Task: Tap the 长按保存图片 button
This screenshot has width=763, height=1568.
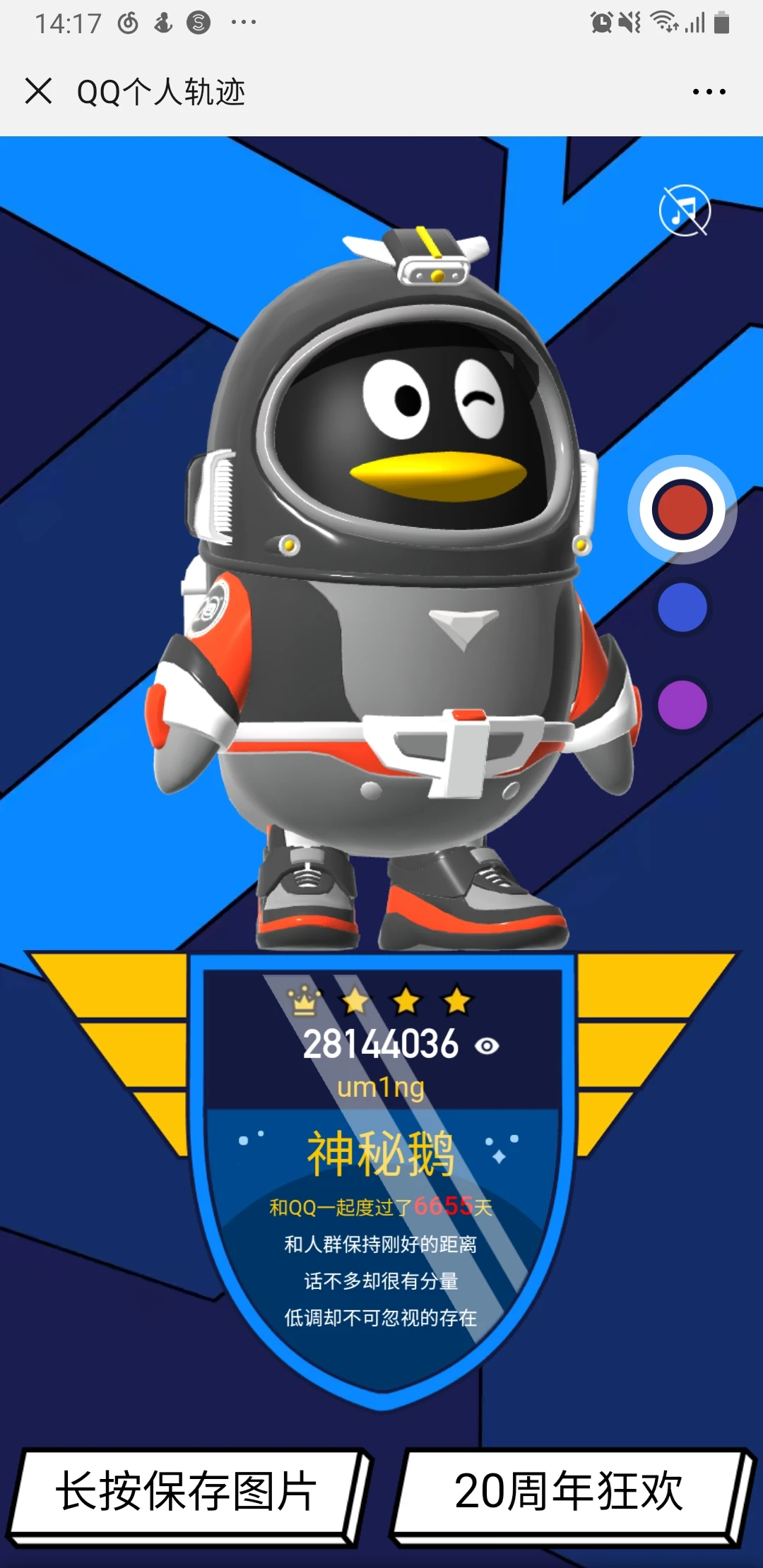Action: (188, 1492)
